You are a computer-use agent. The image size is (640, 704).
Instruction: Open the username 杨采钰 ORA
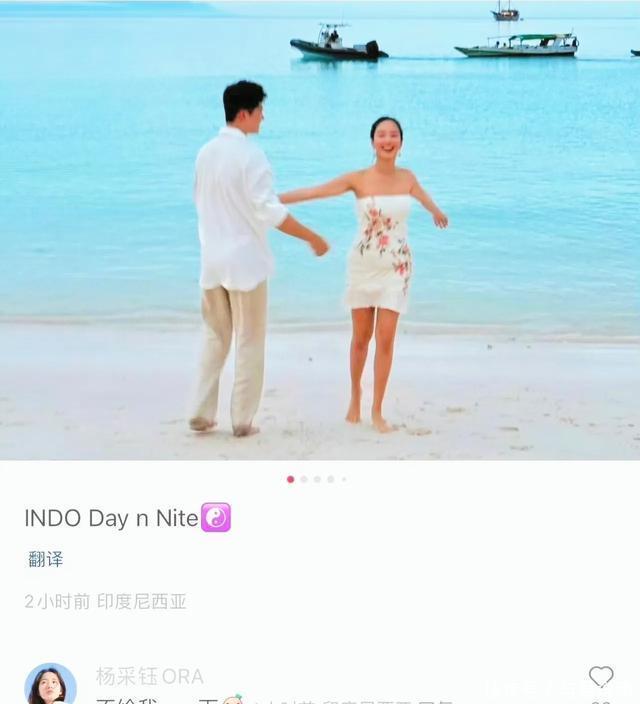149,677
